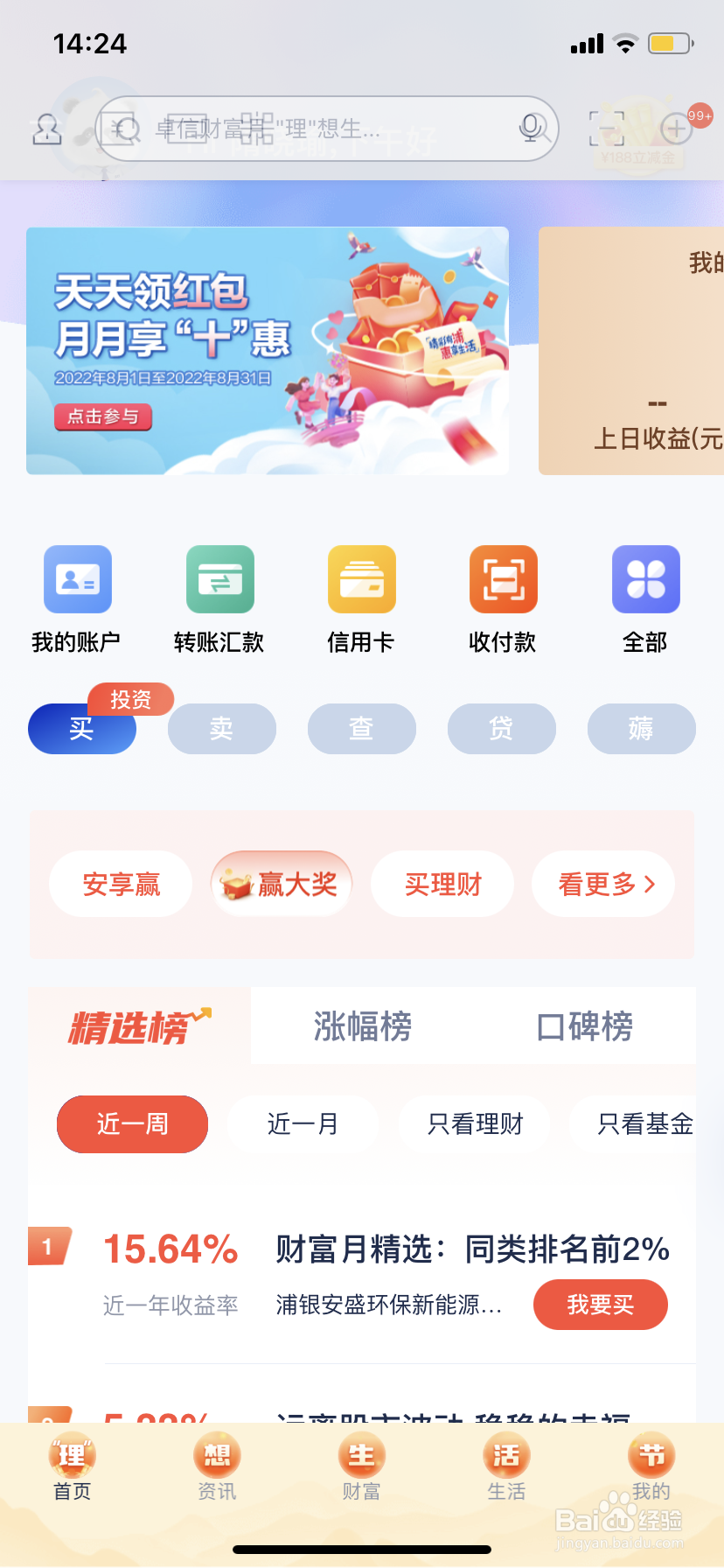Open the scan icon next to search
The height and width of the screenshot is (1568, 724).
(x=606, y=129)
